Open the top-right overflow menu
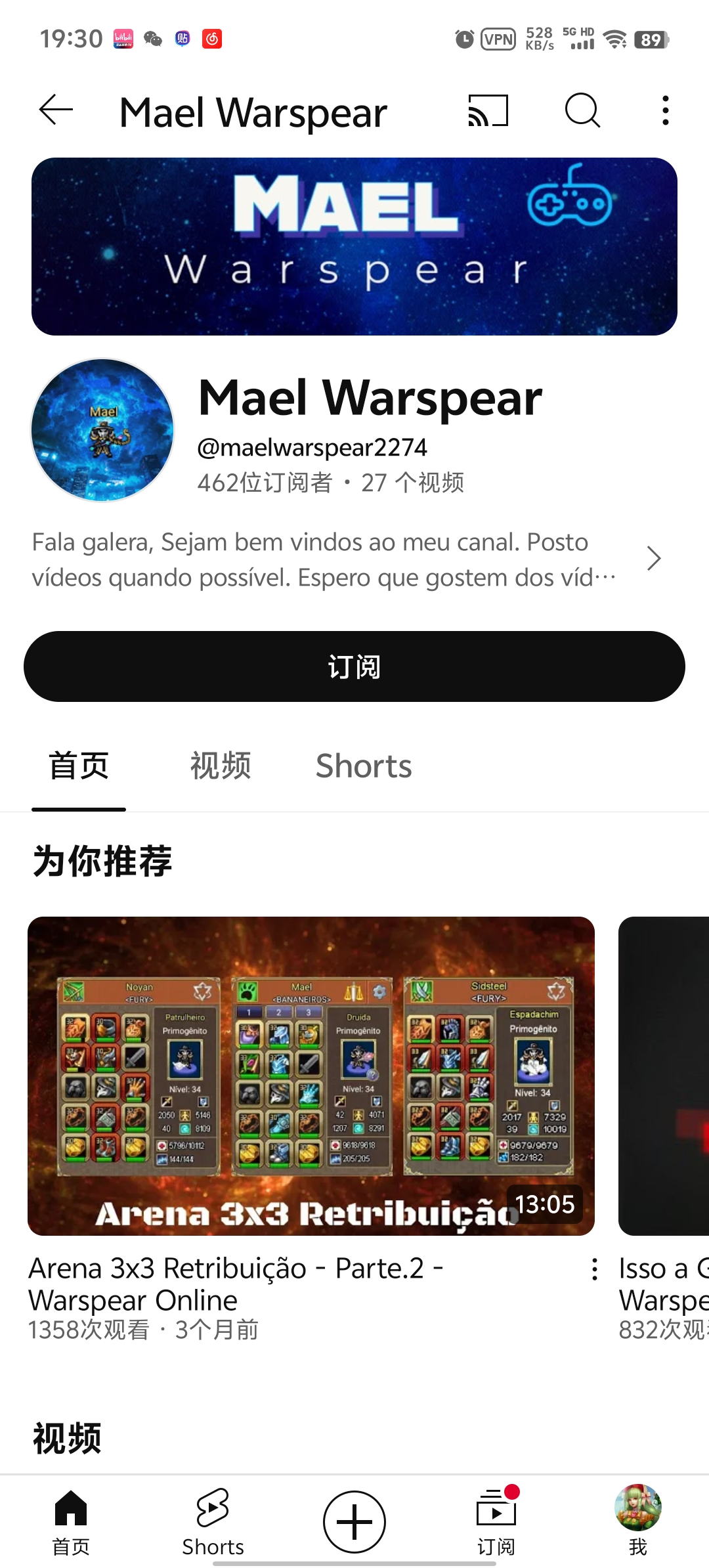The width and height of the screenshot is (709, 1568). pyautogui.click(x=666, y=110)
